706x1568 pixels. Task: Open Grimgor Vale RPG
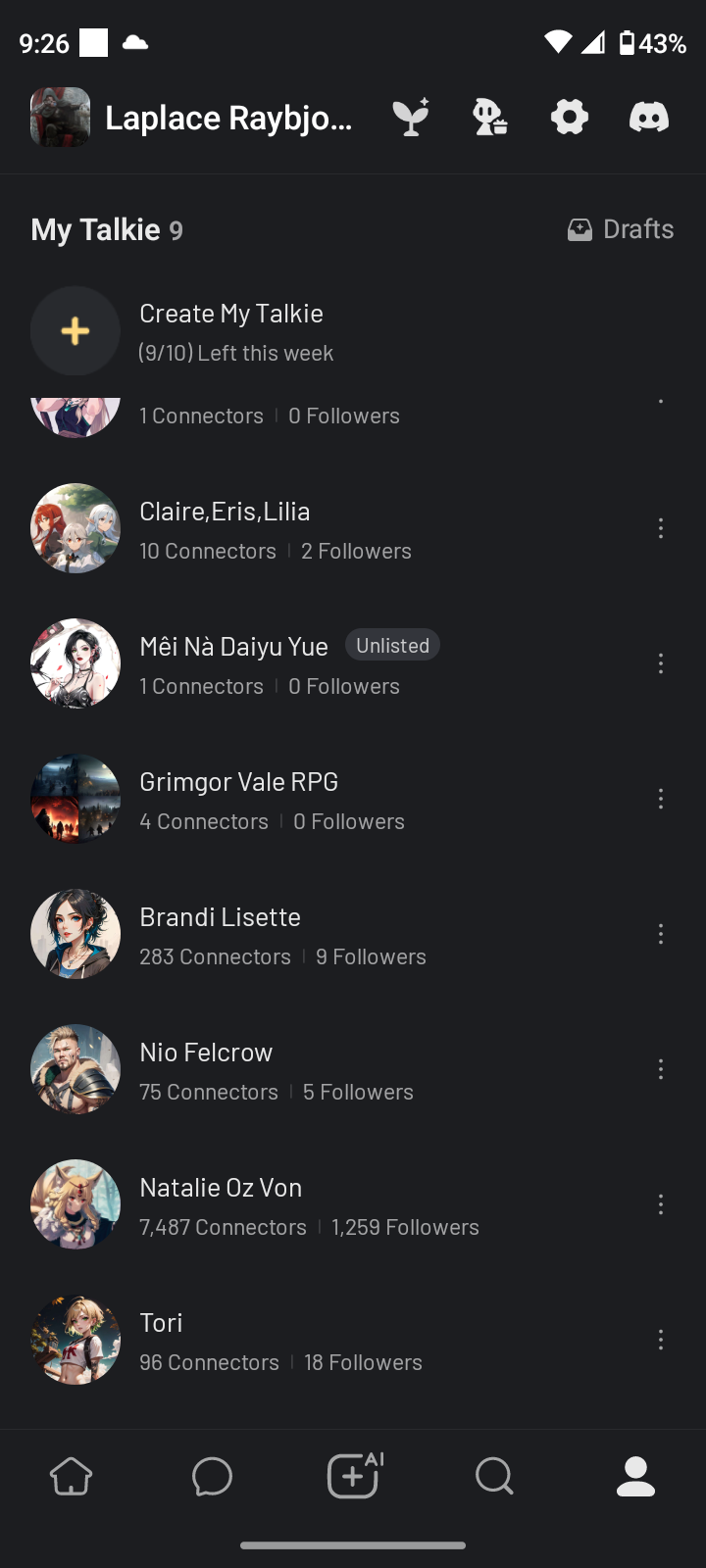coord(238,782)
